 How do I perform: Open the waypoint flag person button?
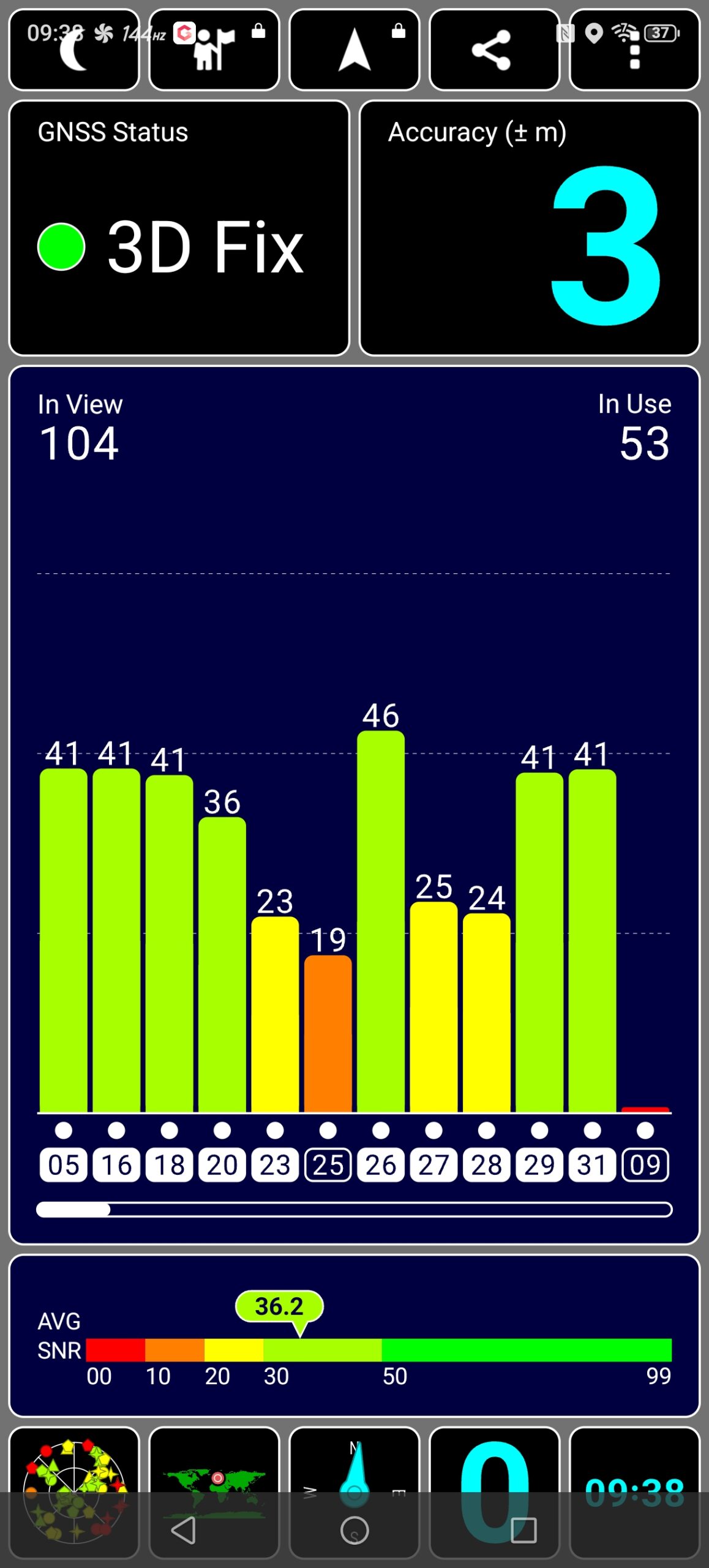tap(214, 50)
